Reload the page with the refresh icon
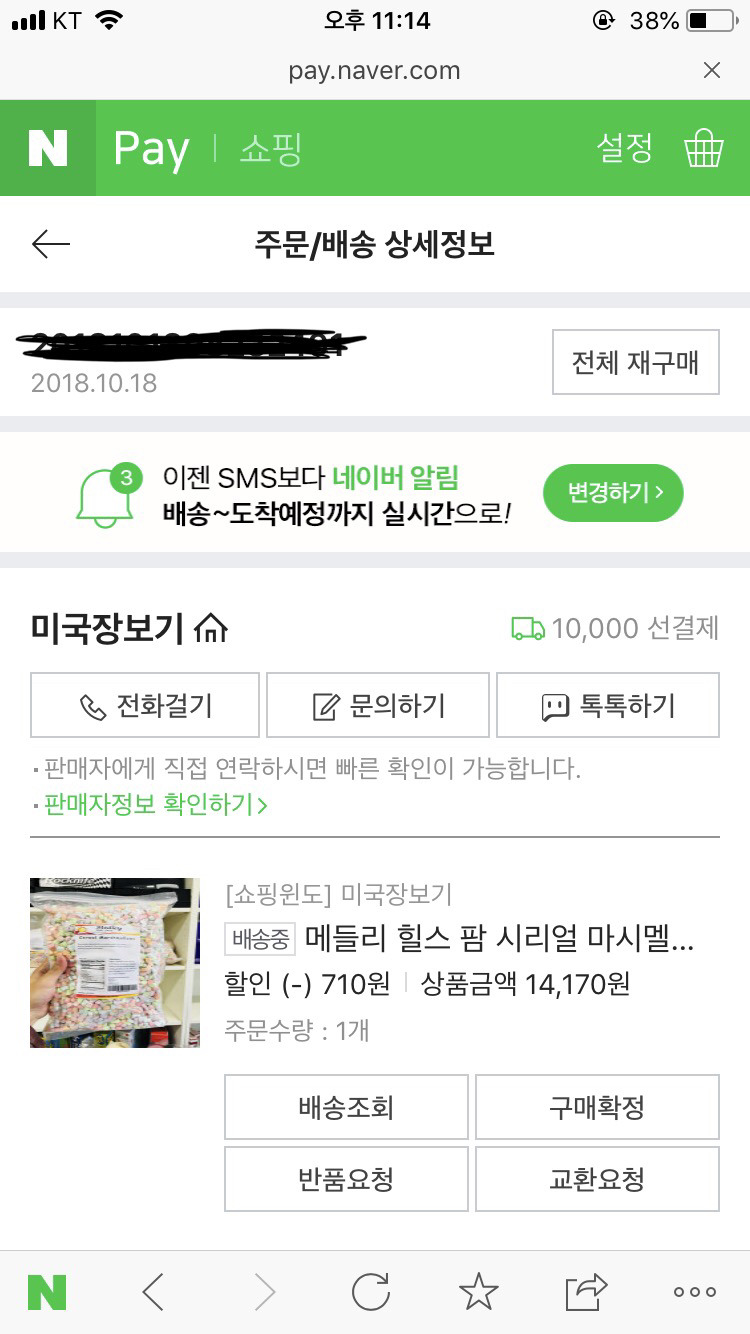The image size is (750, 1334). click(x=371, y=1292)
